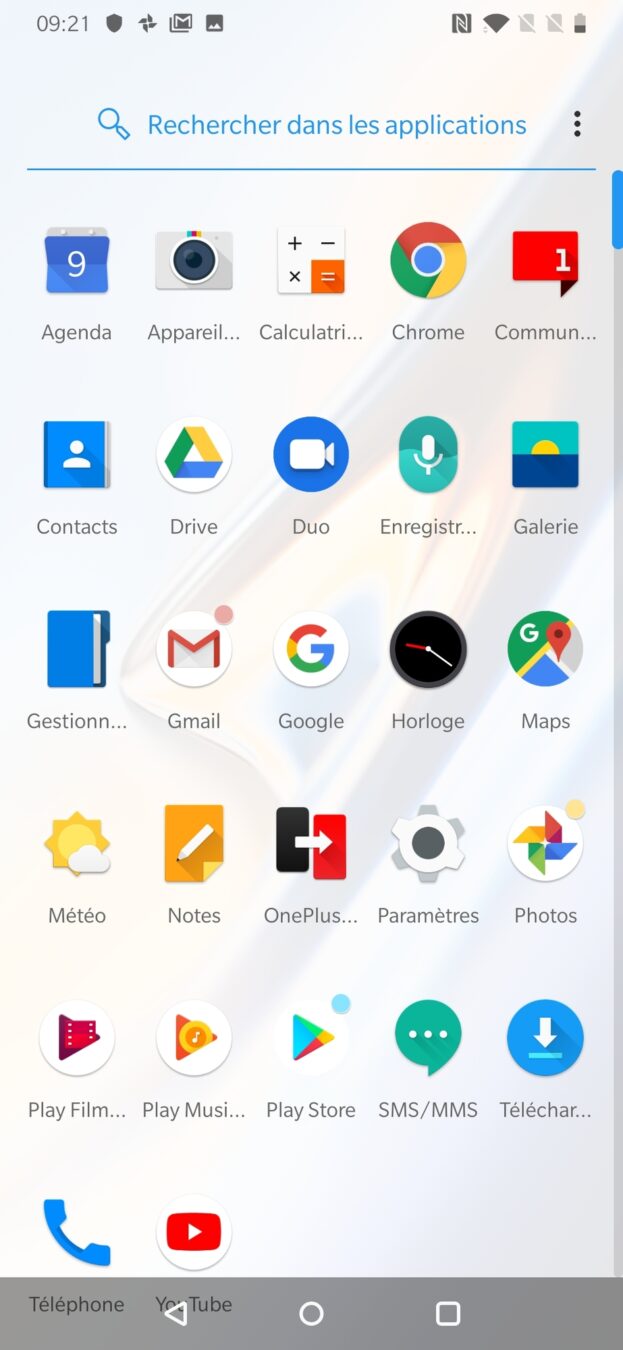Screen dimensions: 623x1350
Task: Start the Duo video calling app
Action: click(311, 455)
